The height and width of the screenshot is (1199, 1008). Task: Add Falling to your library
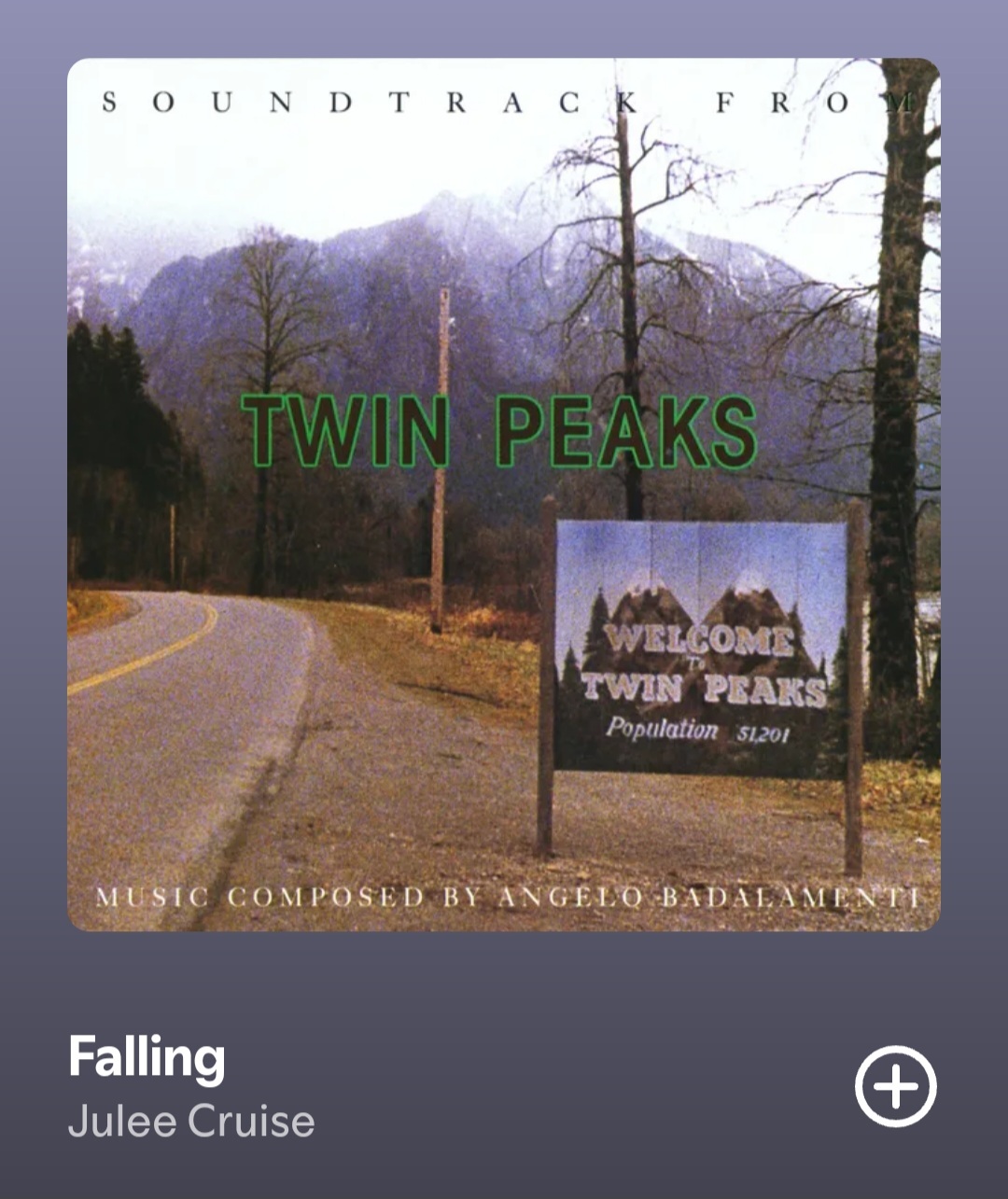click(895, 1086)
